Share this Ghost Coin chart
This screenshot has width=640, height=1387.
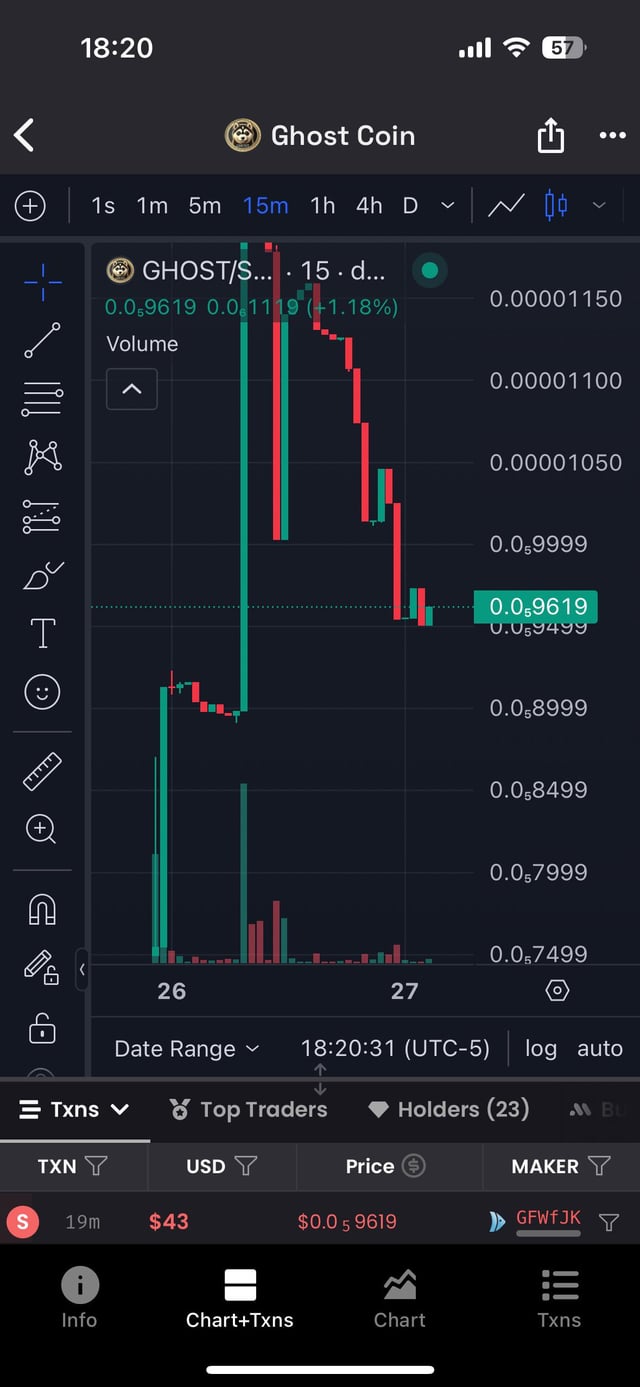tap(551, 136)
